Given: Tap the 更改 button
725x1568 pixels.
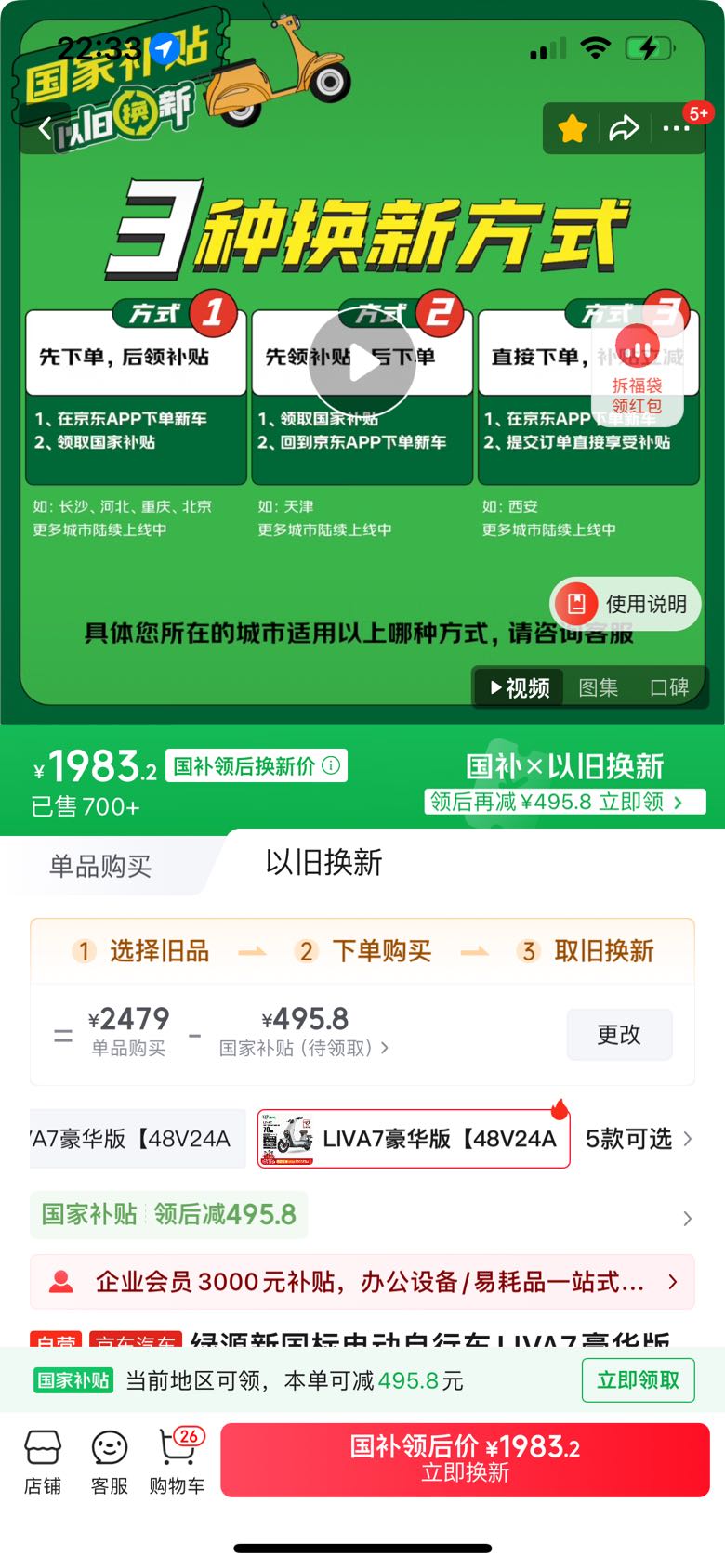Looking at the screenshot, I should click(x=619, y=1034).
